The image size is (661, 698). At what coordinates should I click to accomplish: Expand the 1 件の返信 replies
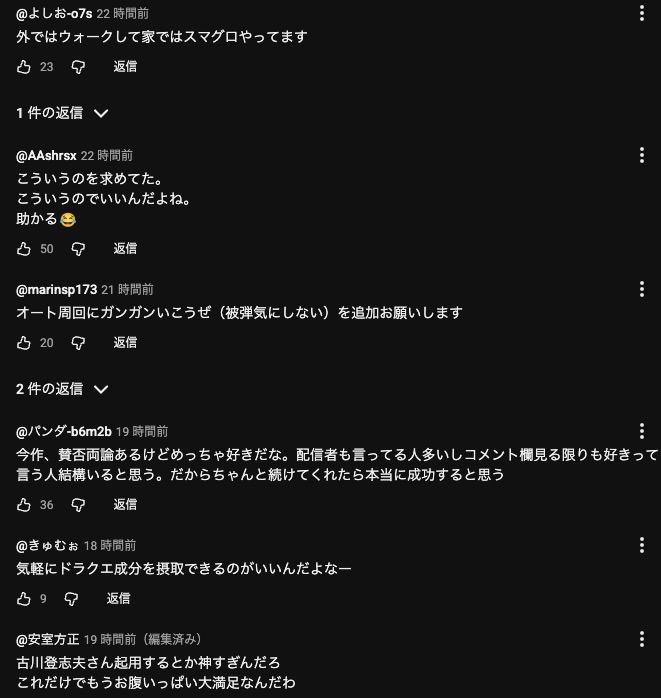61,114
